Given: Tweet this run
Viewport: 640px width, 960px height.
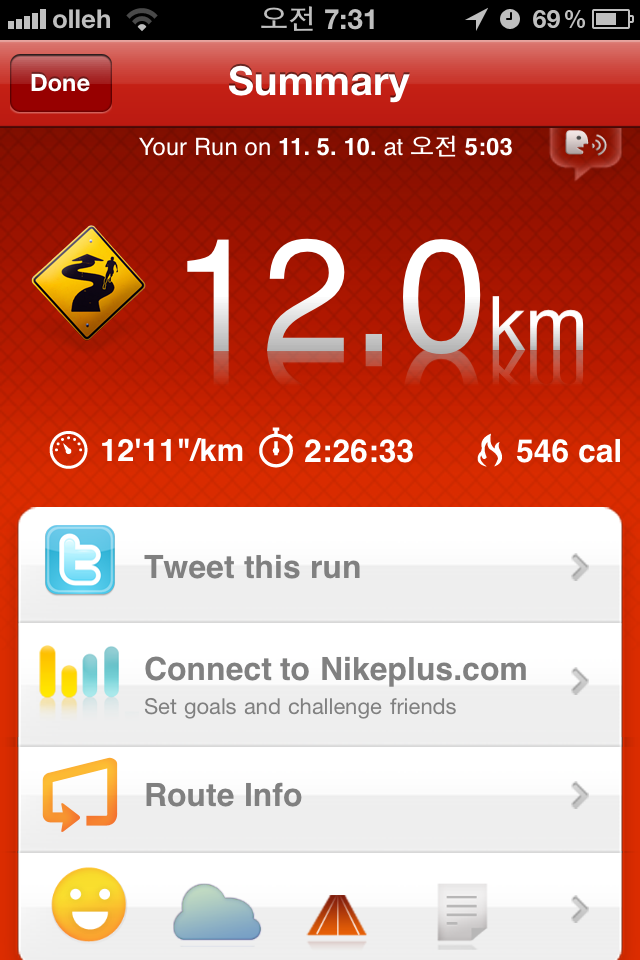Looking at the screenshot, I should point(320,567).
